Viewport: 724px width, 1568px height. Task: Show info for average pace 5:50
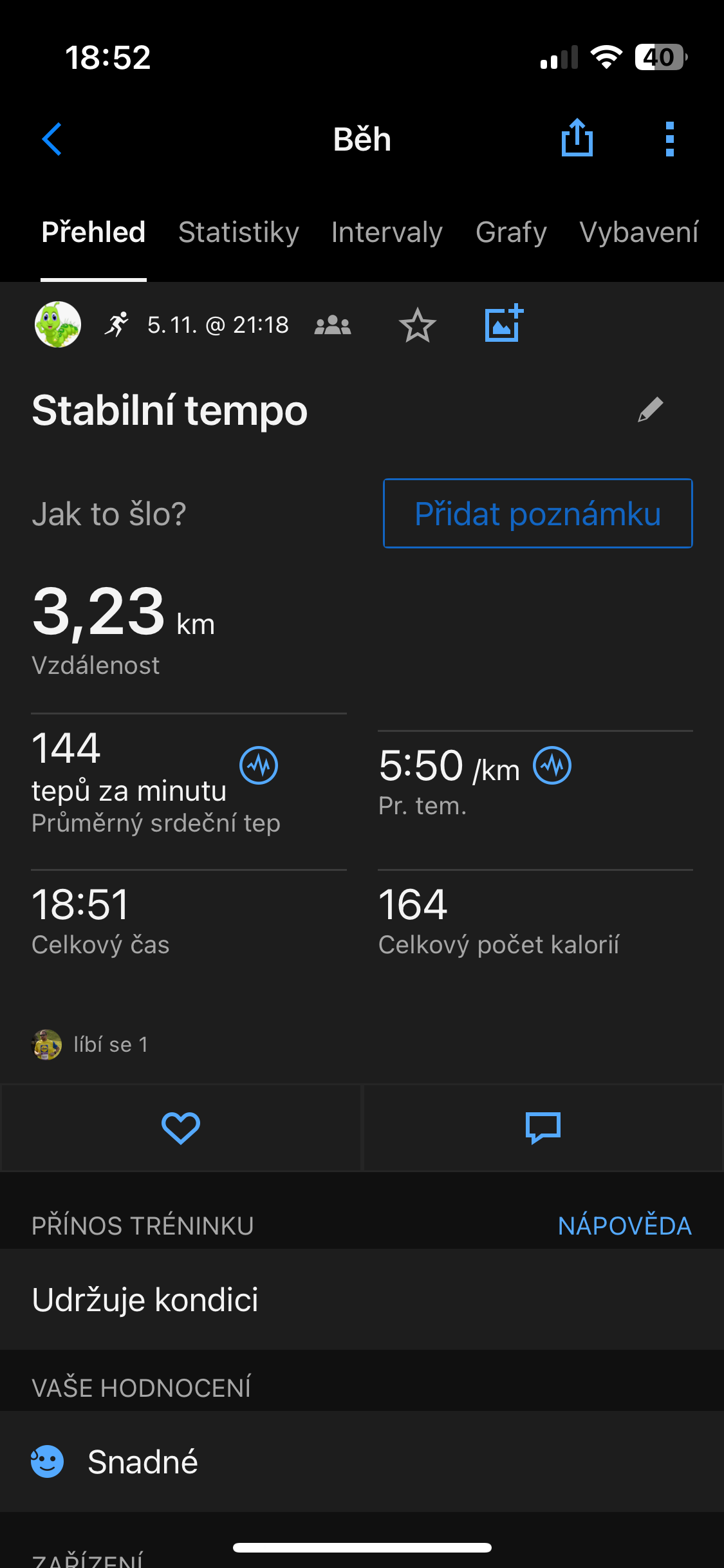[x=552, y=765]
